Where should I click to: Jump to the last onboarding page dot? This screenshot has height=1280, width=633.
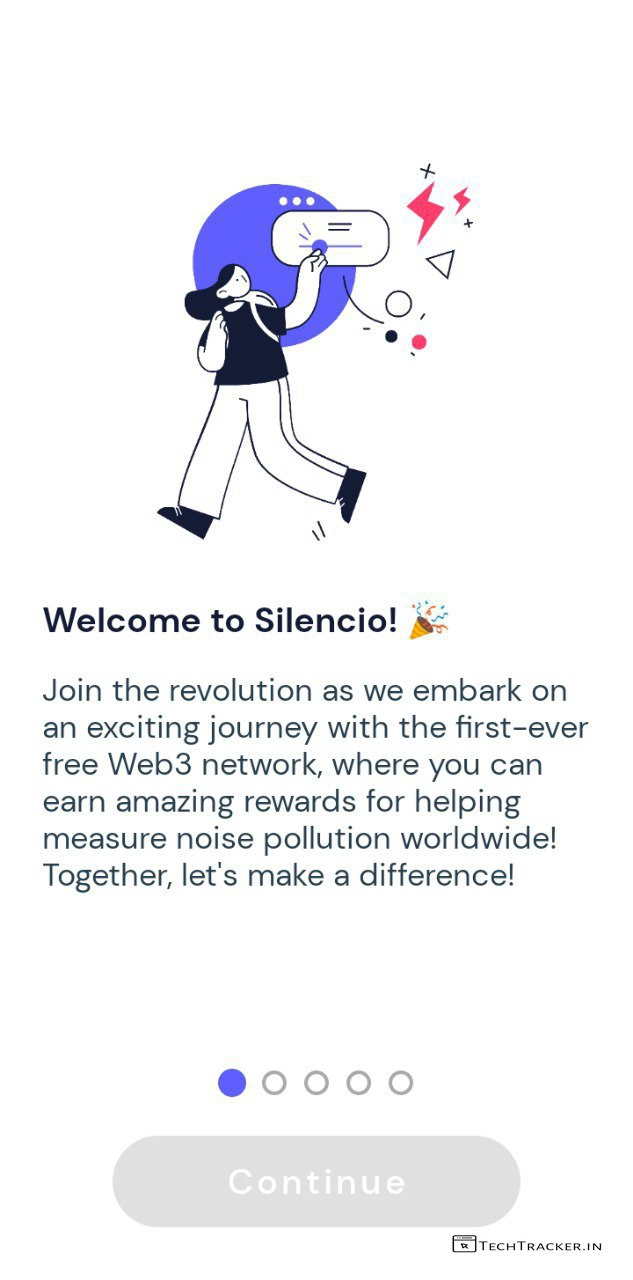point(401,1083)
